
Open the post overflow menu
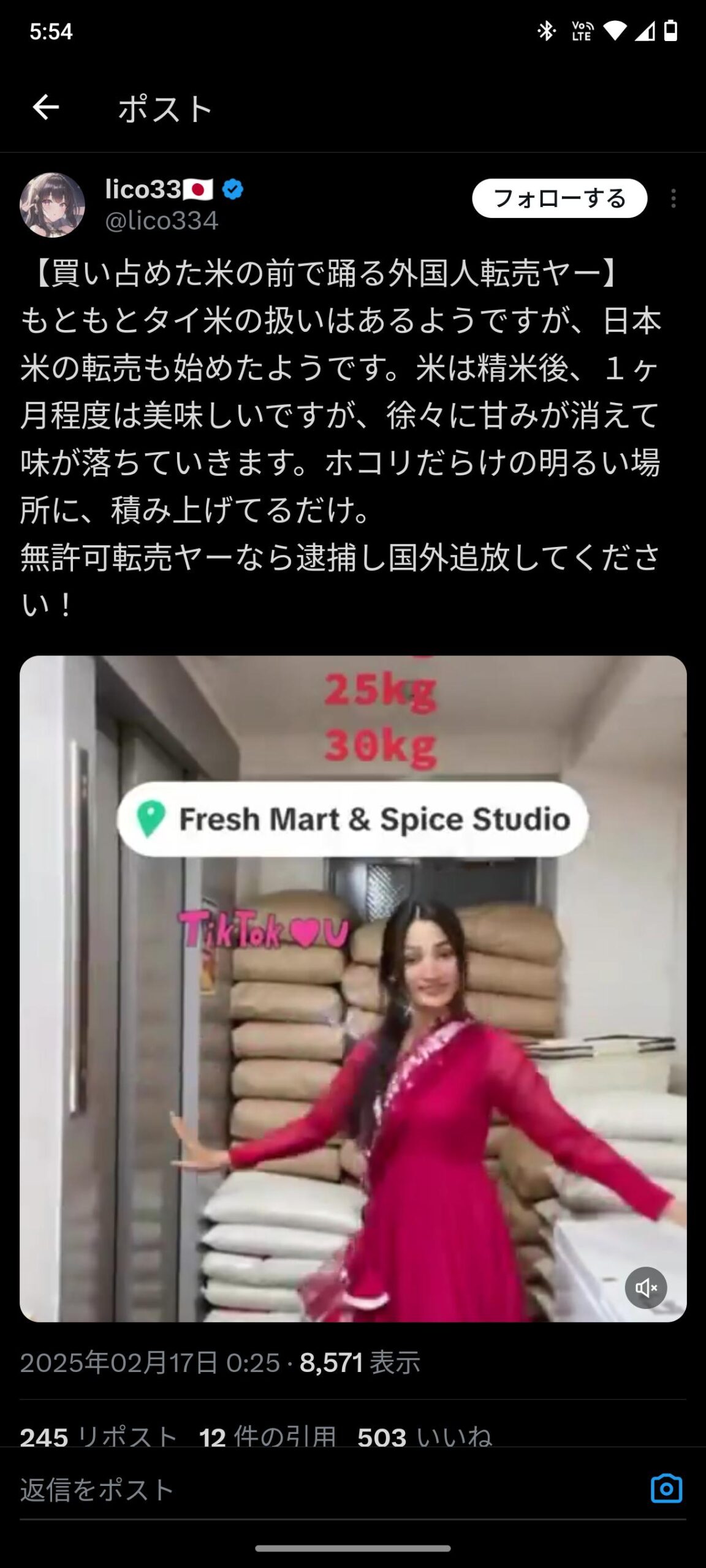click(673, 198)
